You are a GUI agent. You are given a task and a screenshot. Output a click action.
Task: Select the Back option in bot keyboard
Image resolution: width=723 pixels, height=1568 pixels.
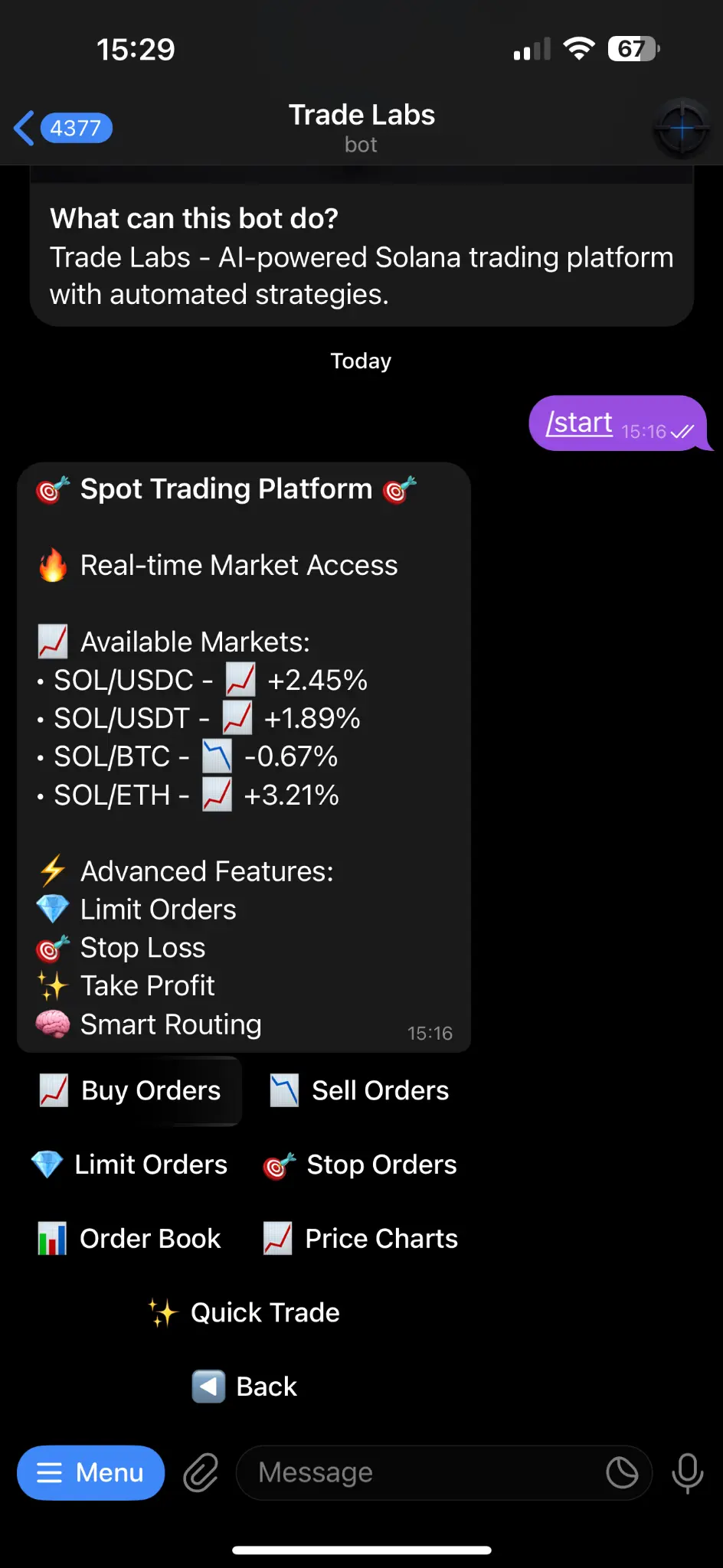tap(244, 1386)
